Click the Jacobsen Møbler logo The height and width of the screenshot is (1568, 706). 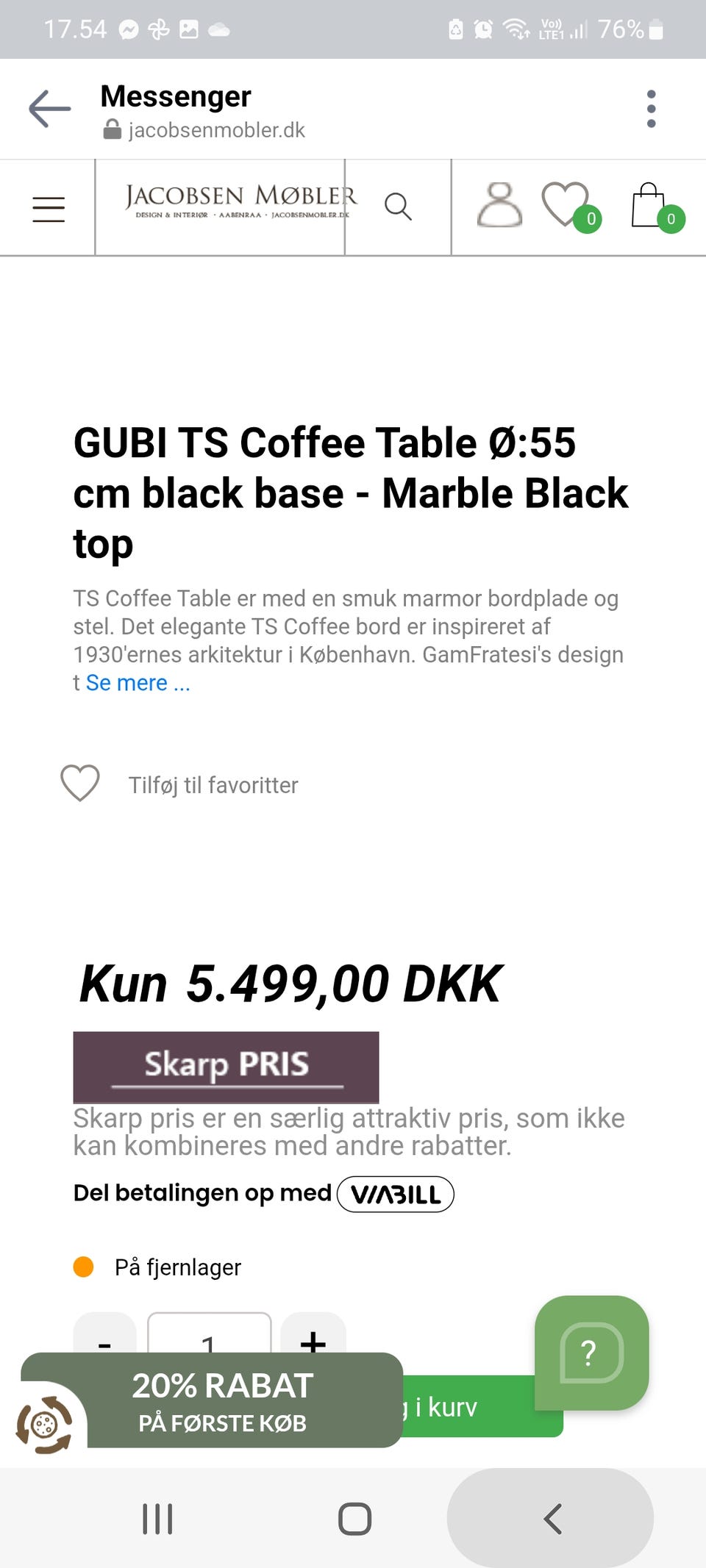point(239,200)
